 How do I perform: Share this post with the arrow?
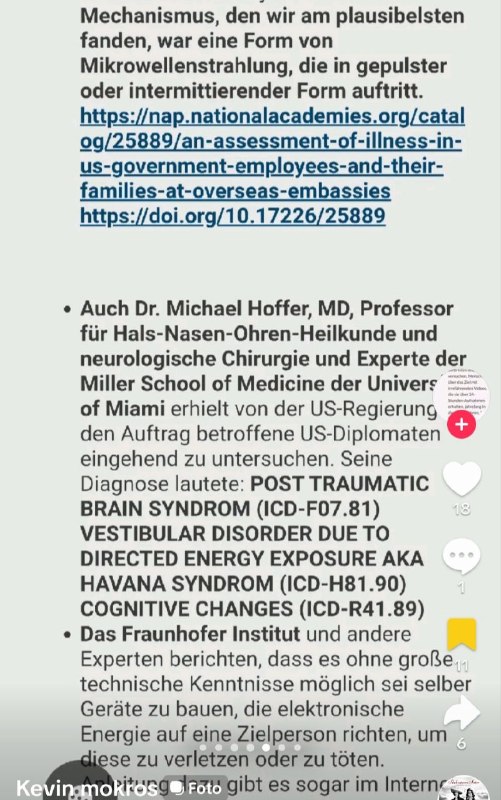tap(461, 713)
